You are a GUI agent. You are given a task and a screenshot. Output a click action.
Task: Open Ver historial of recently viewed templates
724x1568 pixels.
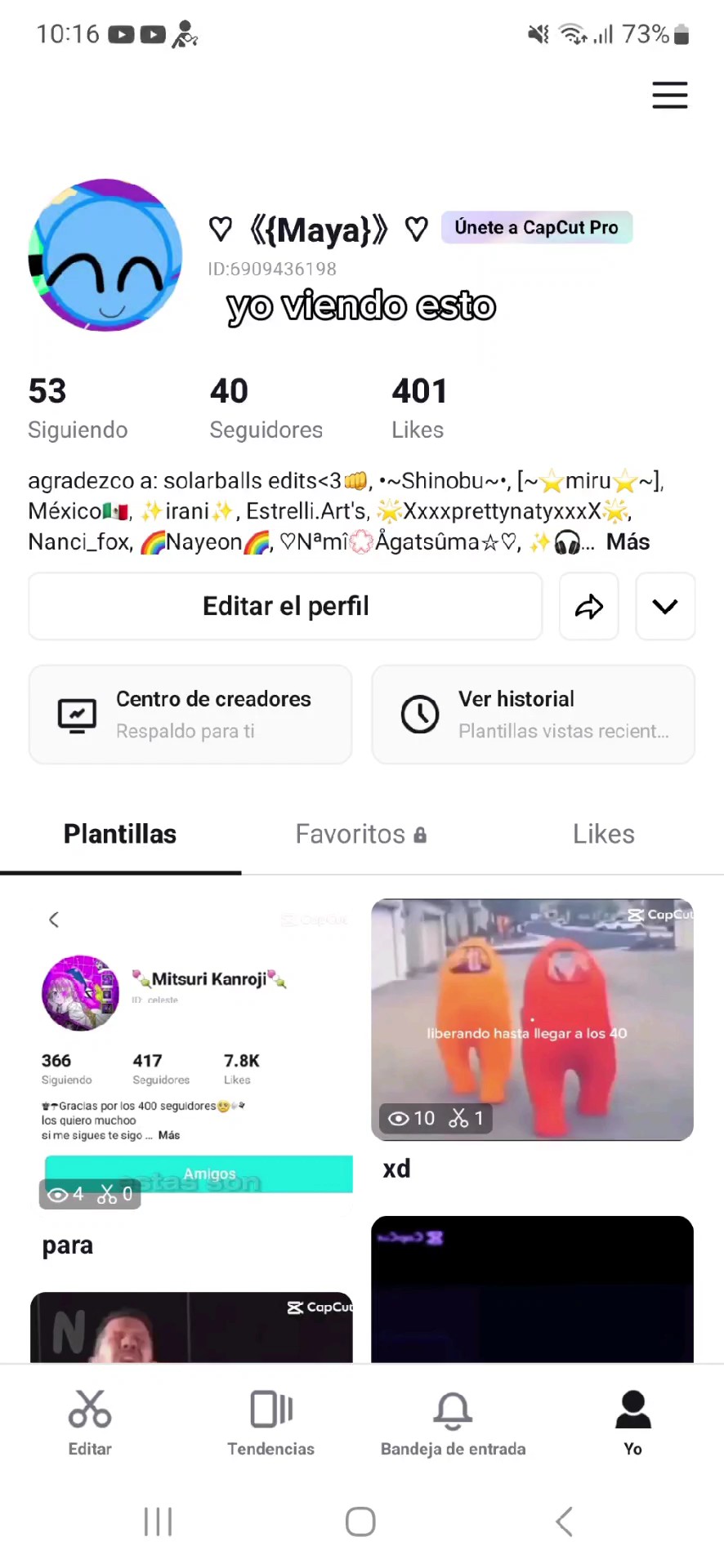click(532, 714)
